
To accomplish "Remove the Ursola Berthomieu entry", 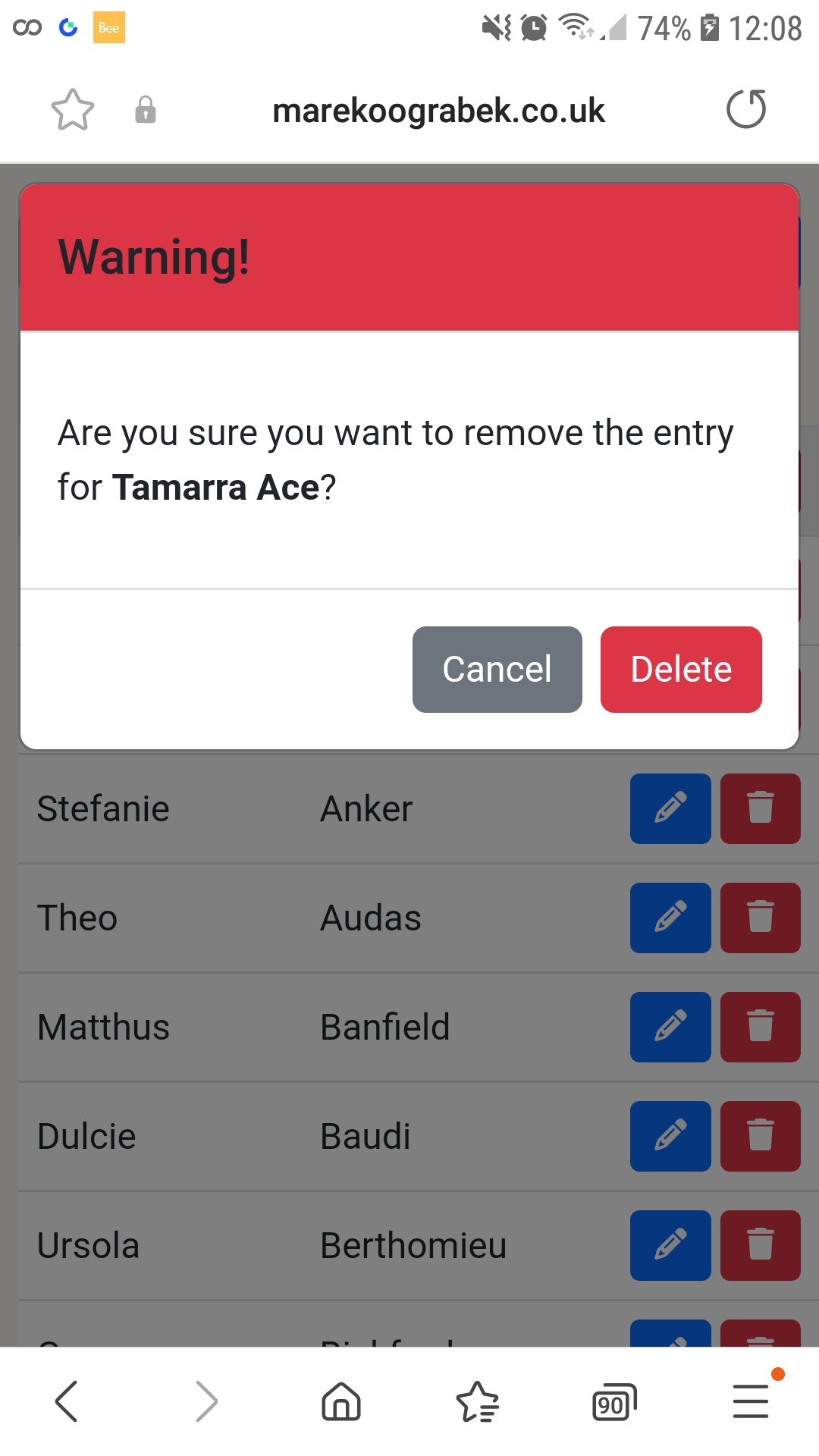I will [x=760, y=1245].
